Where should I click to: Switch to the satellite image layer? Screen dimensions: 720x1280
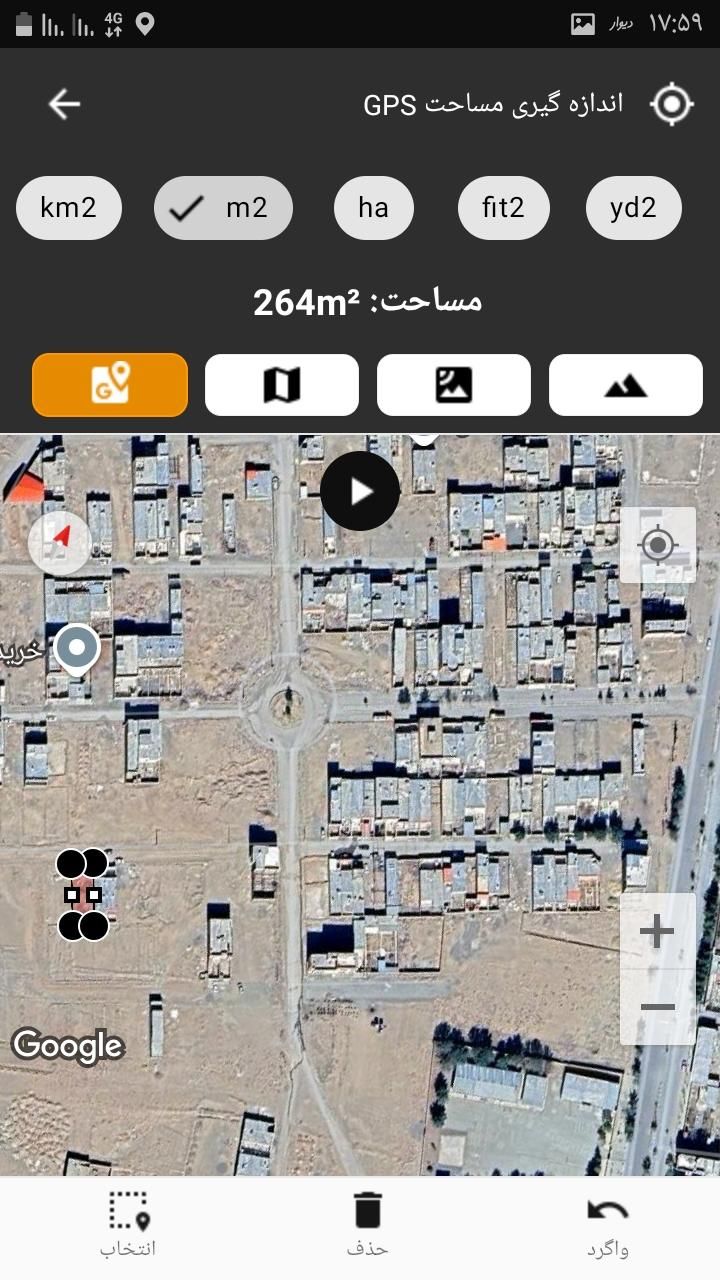[454, 385]
